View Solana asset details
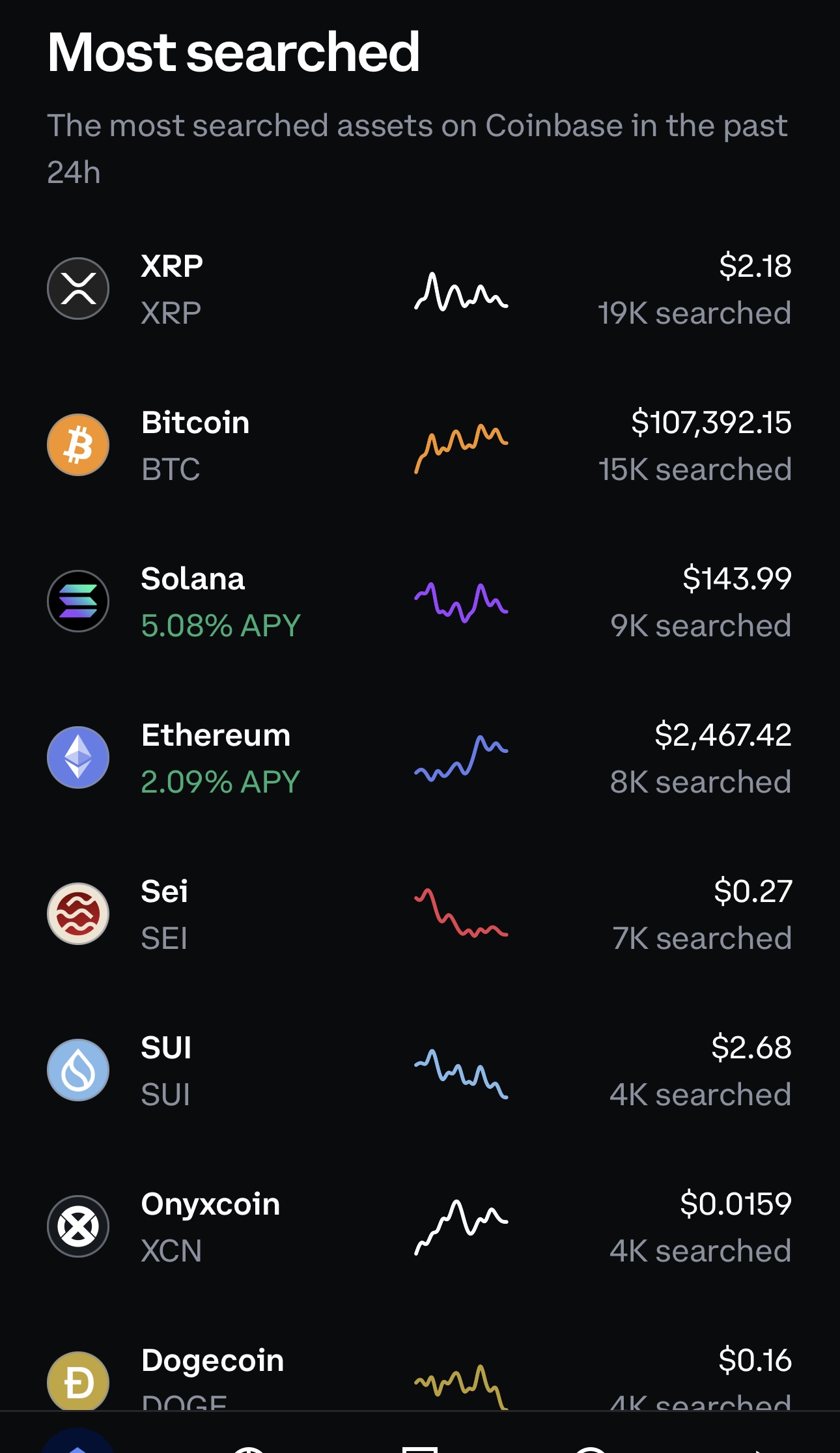 click(420, 601)
